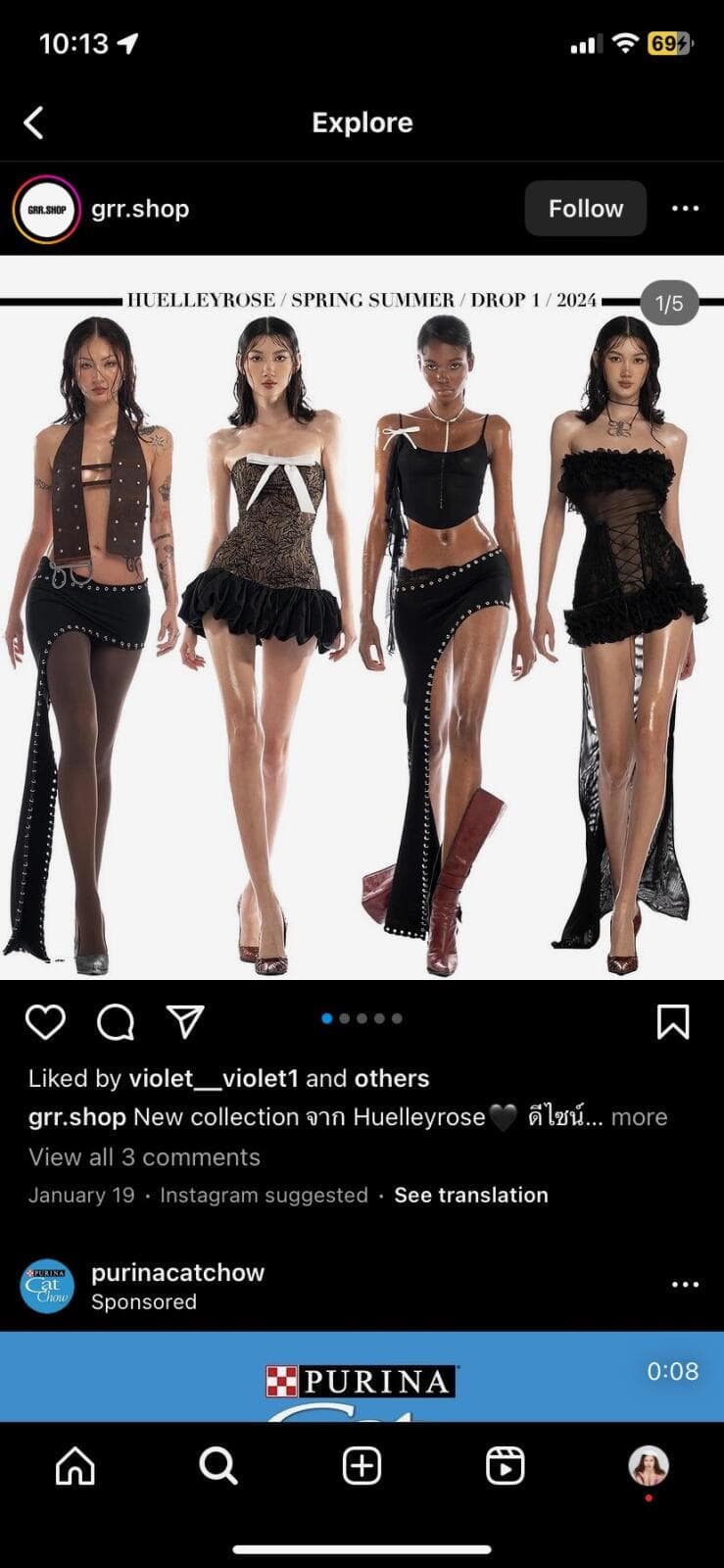Image resolution: width=724 pixels, height=1568 pixels.
Task: Like the grr.shop post
Action: tap(45, 1021)
